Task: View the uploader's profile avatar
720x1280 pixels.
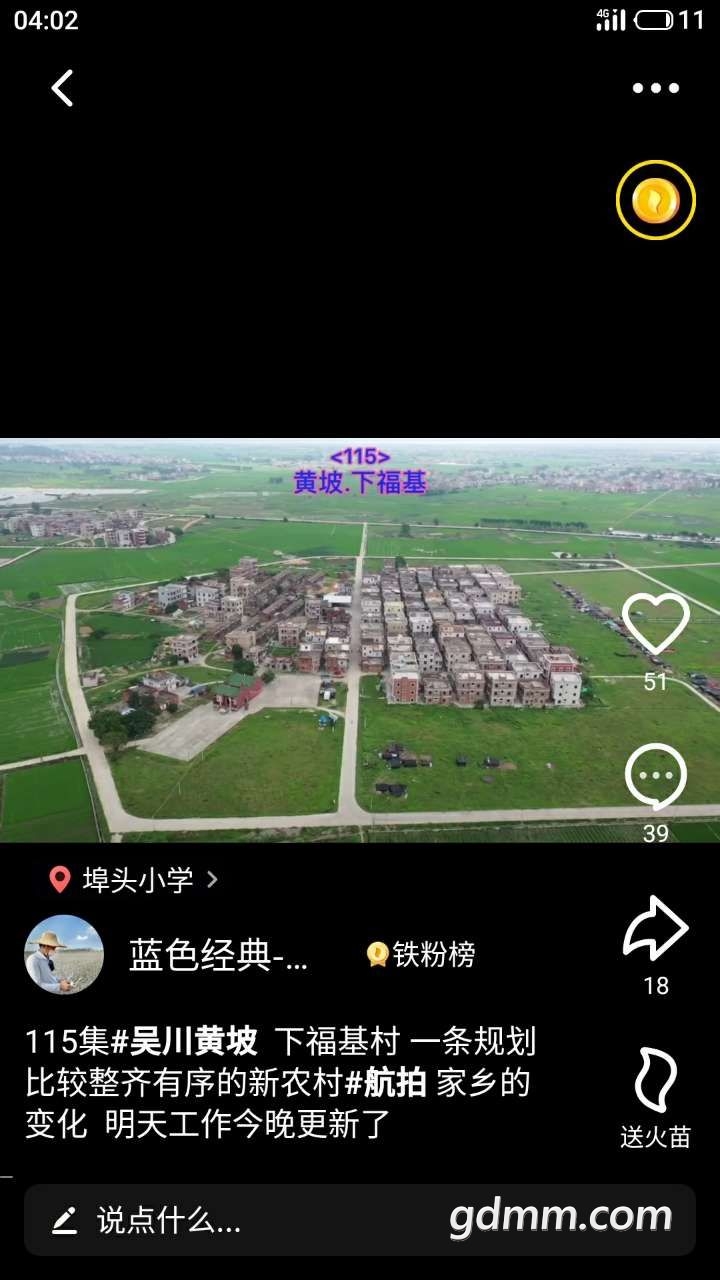Action: [64, 955]
